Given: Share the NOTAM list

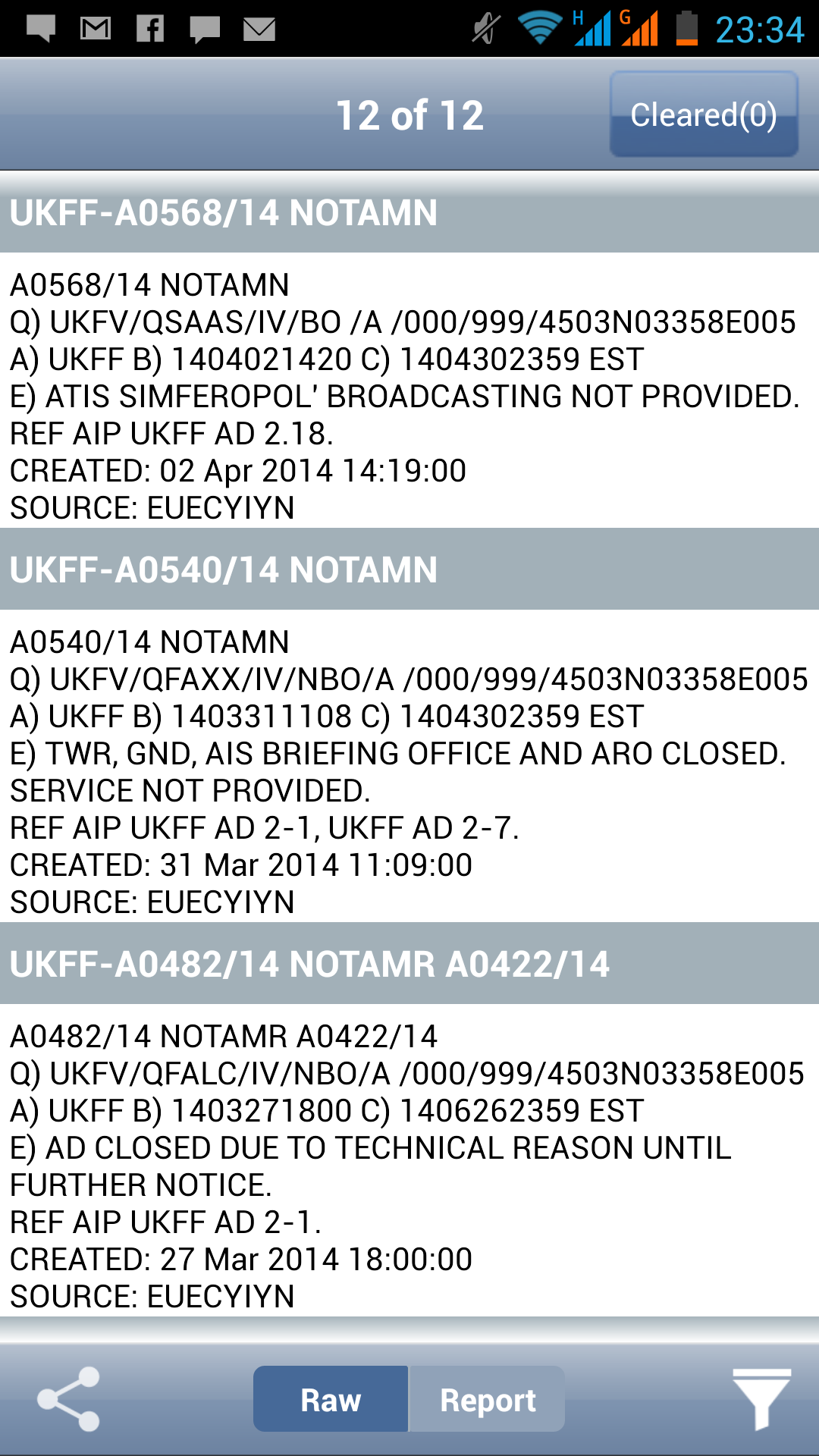Looking at the screenshot, I should click(x=69, y=1399).
